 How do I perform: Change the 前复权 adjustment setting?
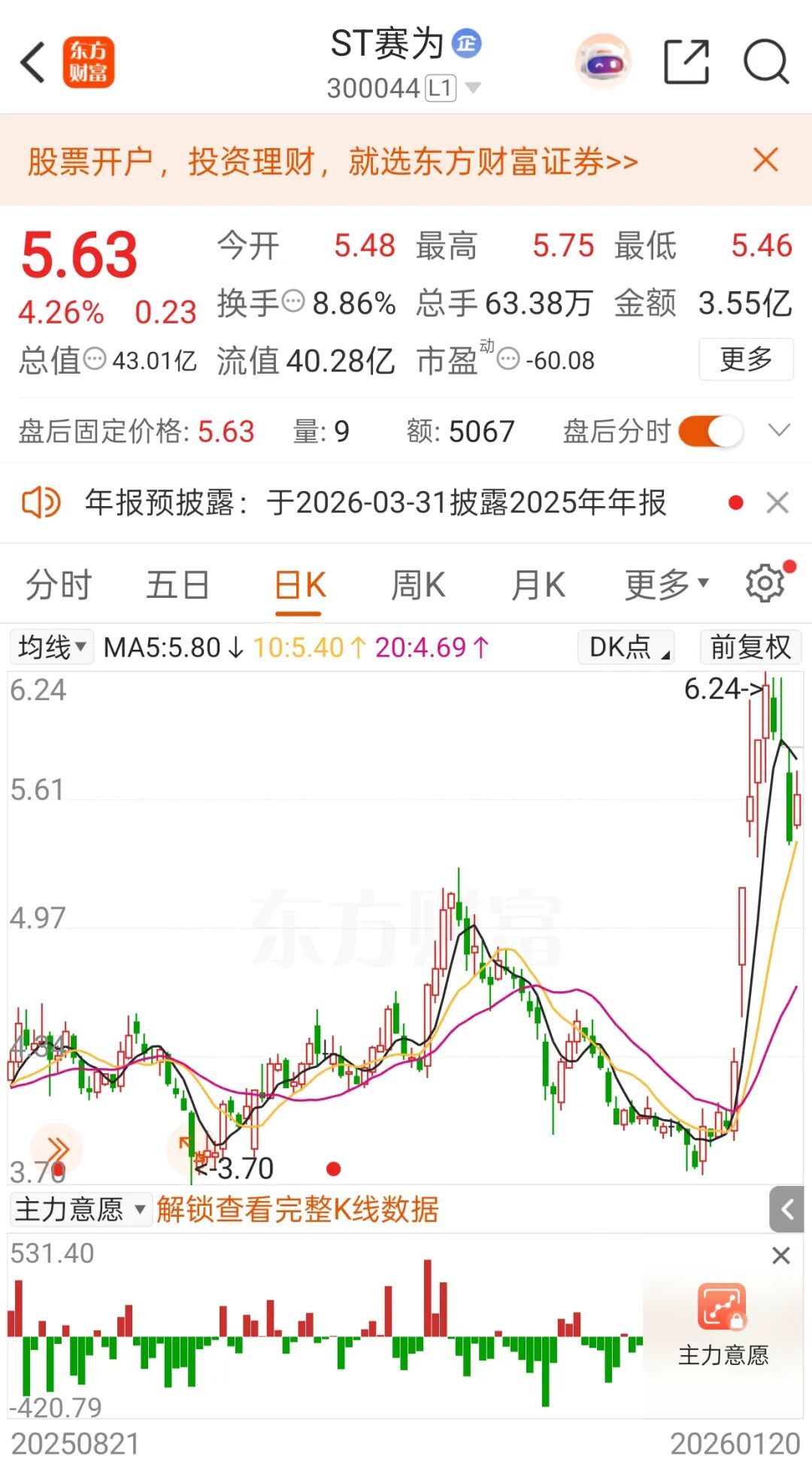click(x=750, y=647)
